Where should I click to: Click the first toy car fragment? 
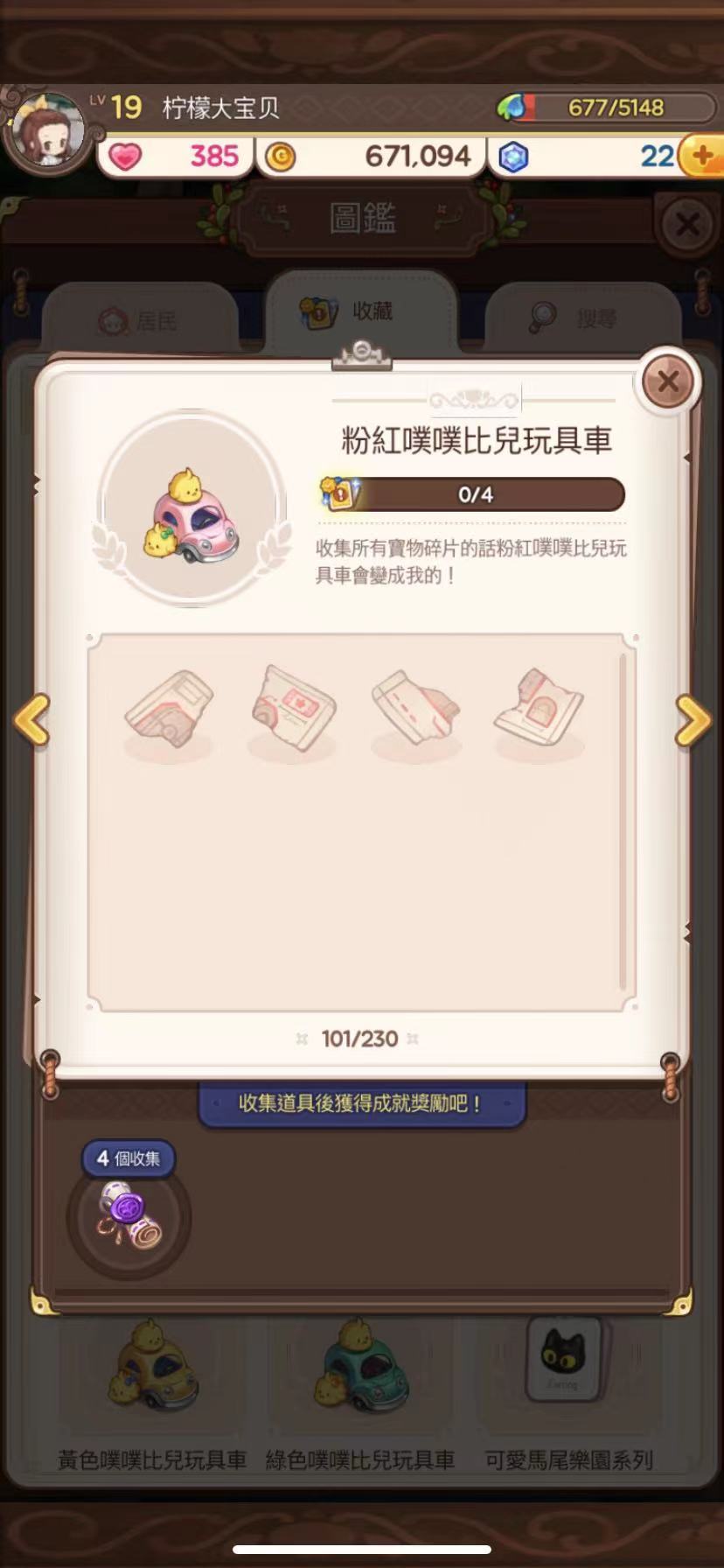pos(171,710)
